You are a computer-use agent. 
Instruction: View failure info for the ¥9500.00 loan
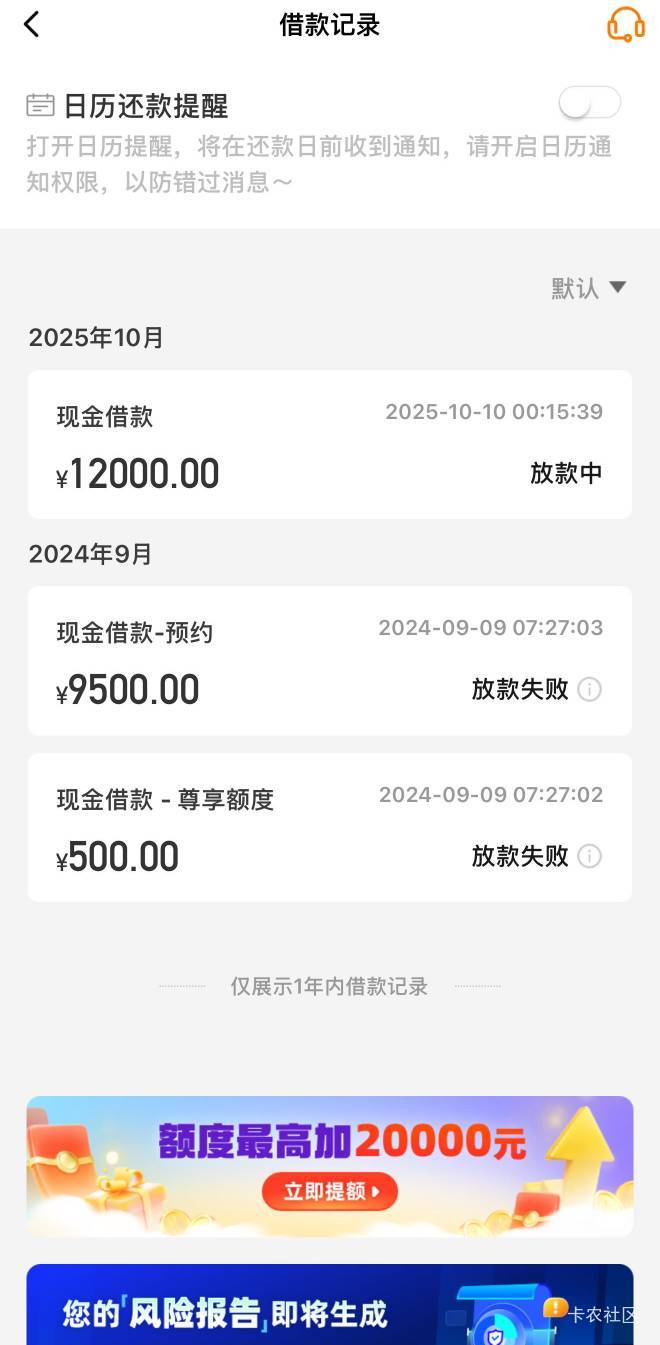[x=590, y=689]
